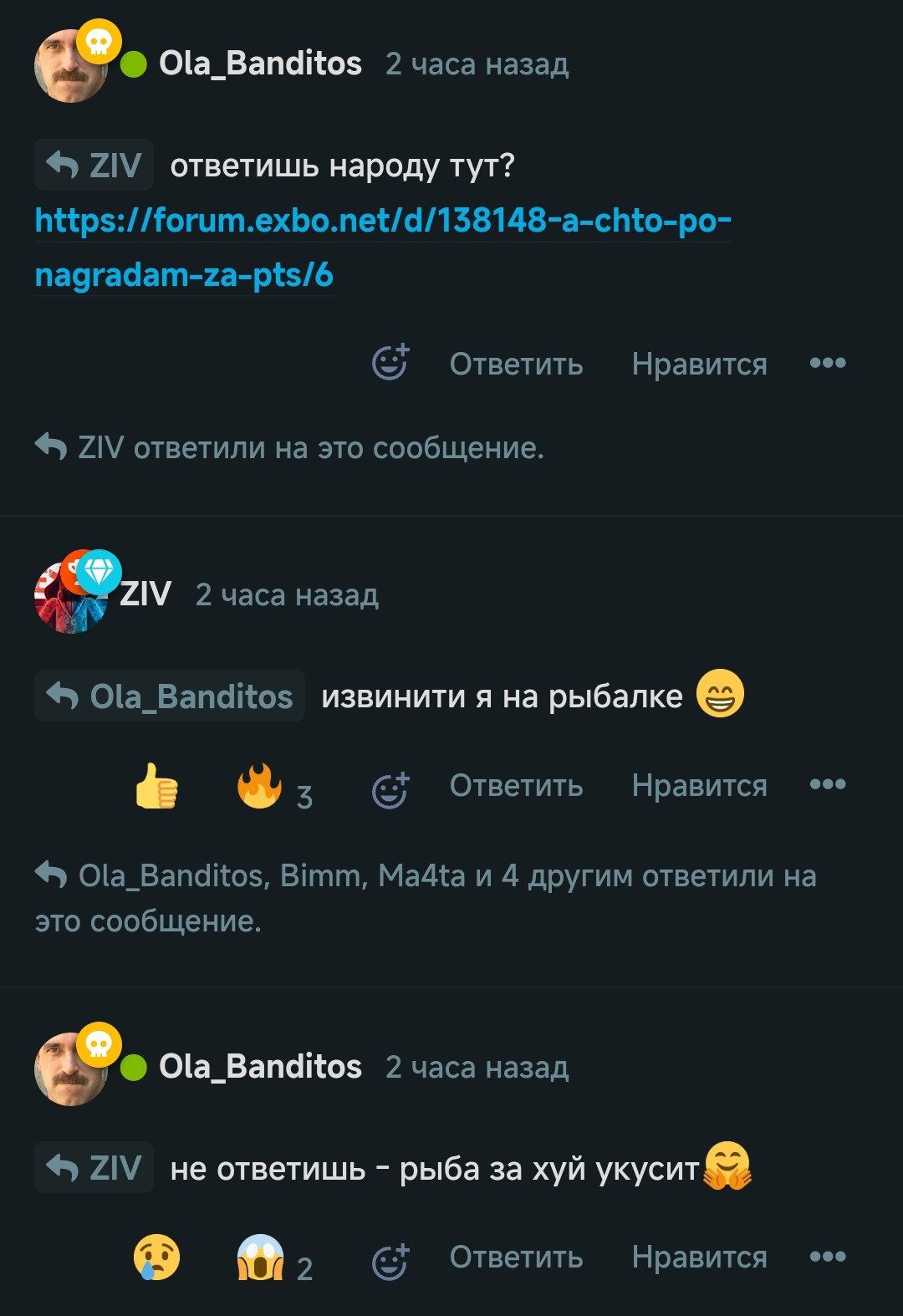Open the overflow menu on the last post

pos(828,1256)
